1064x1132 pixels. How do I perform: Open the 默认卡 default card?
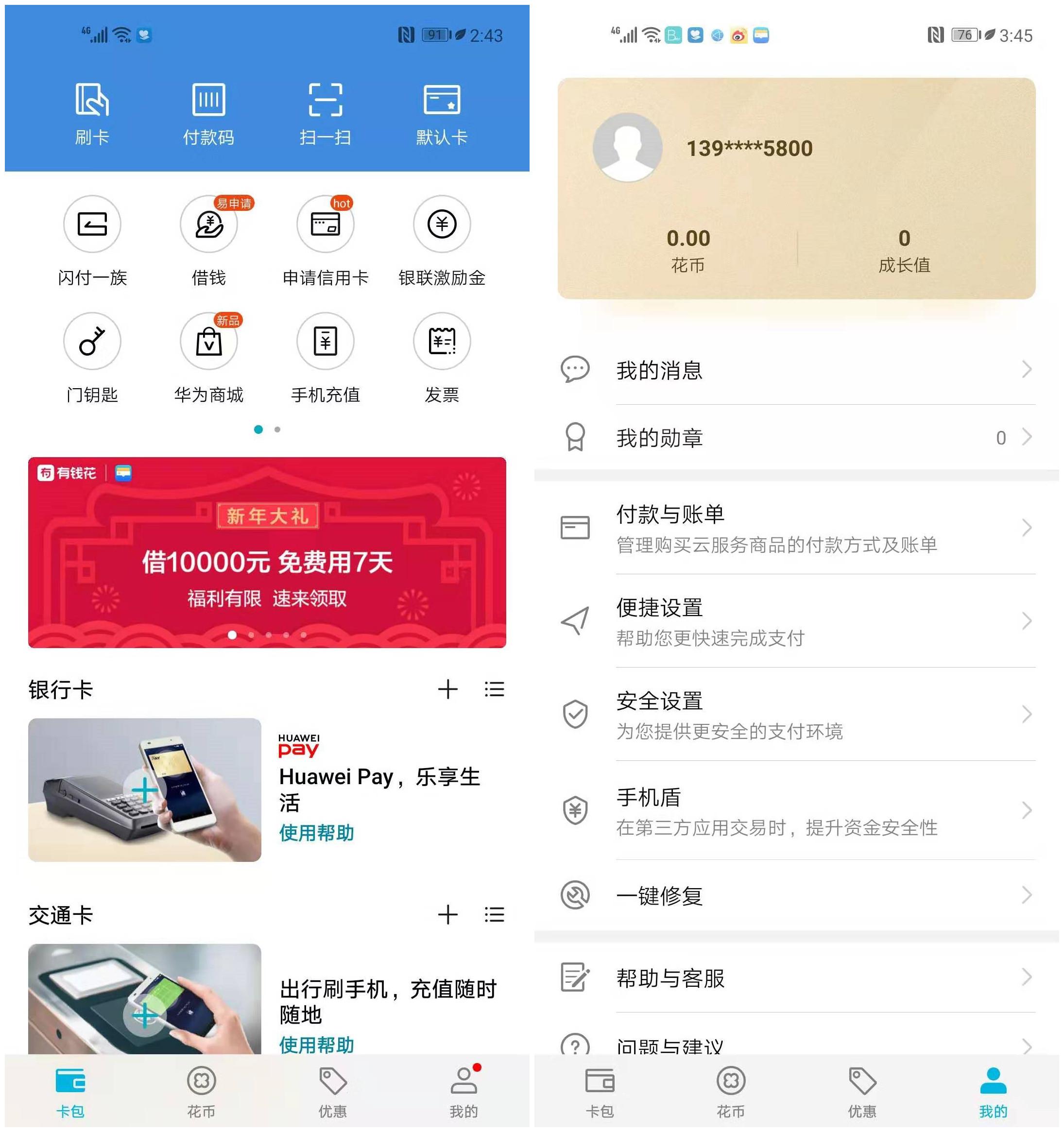point(443,111)
